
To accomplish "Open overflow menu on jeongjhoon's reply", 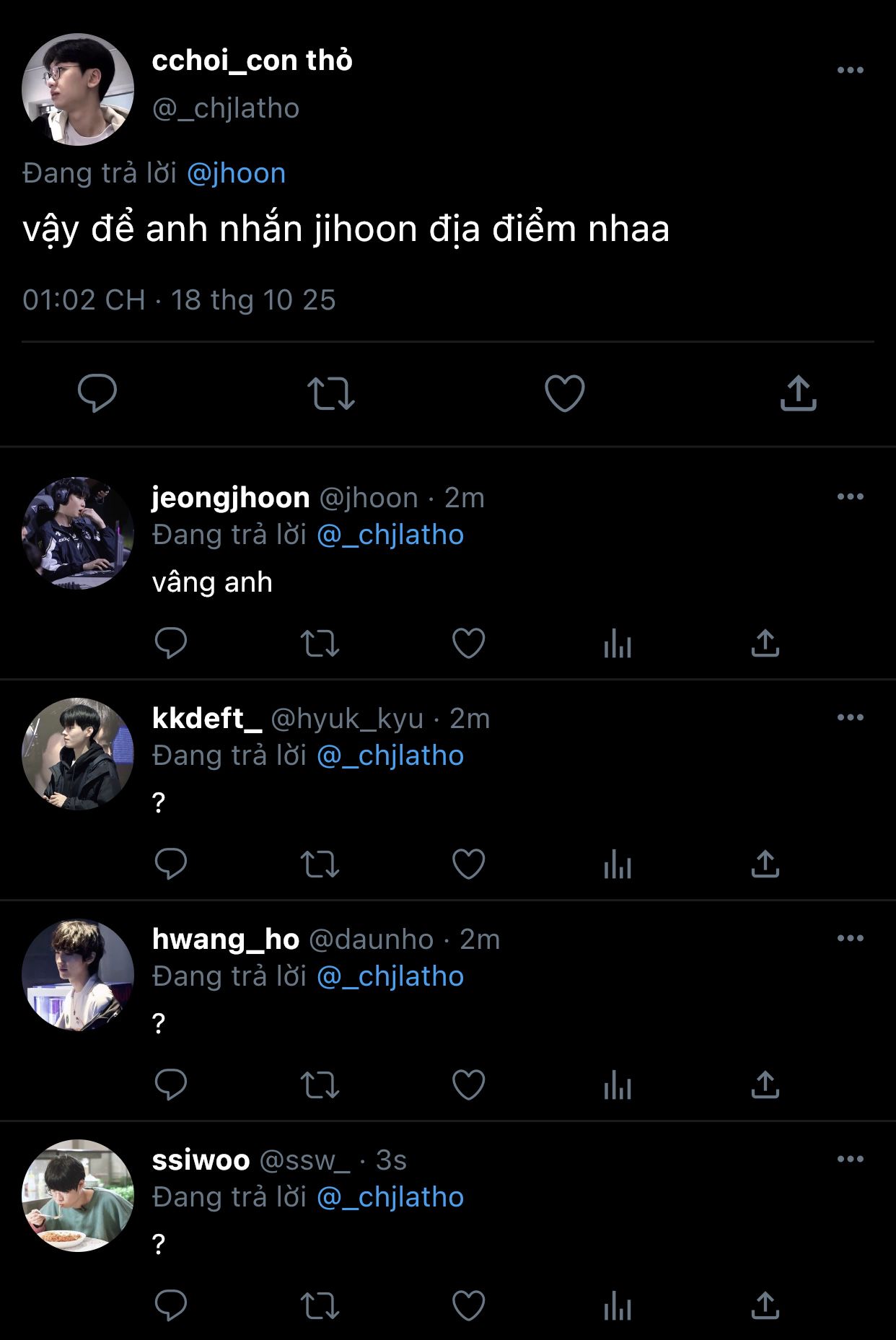I will (850, 496).
